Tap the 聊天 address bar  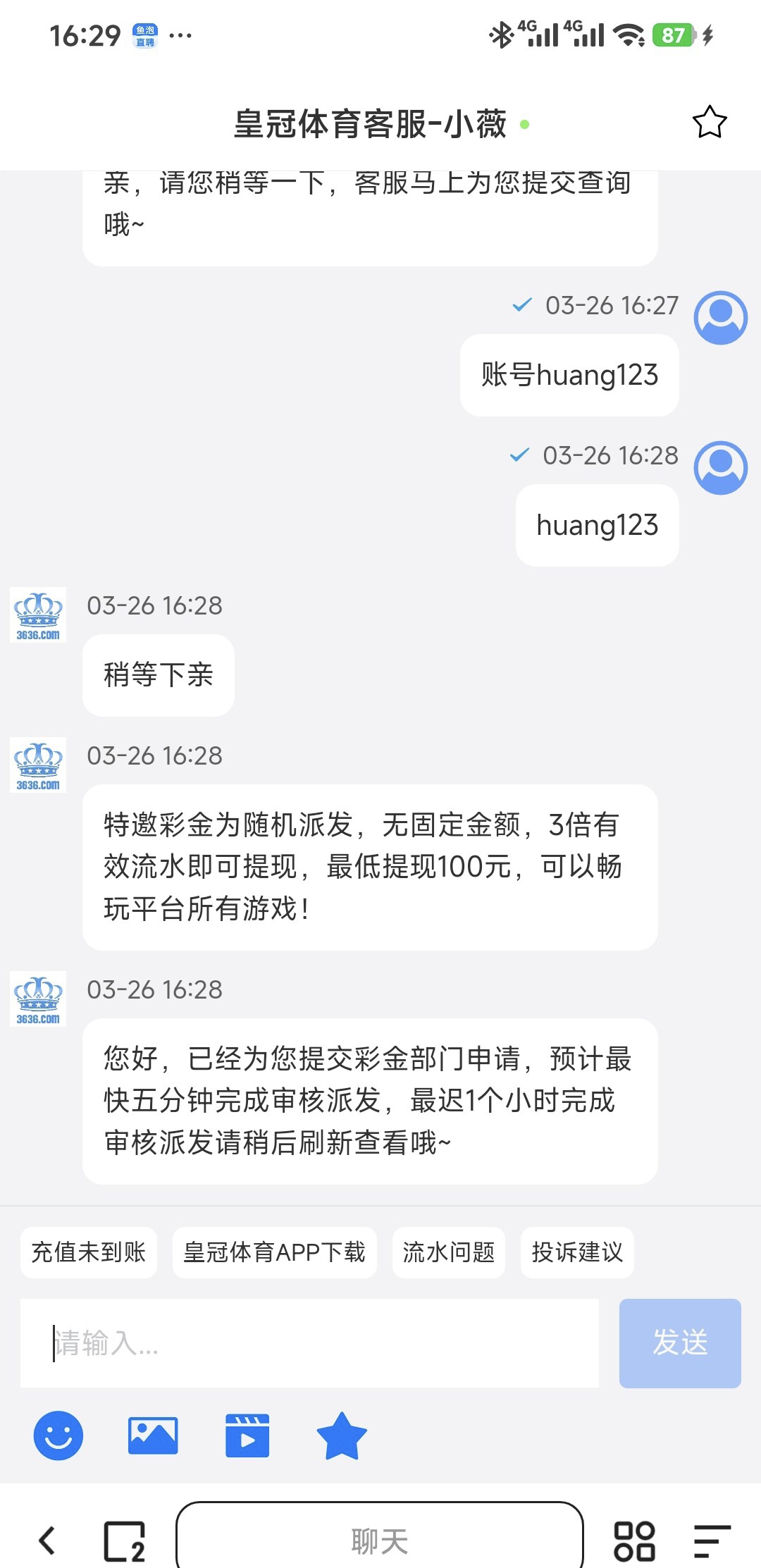pos(380,1541)
